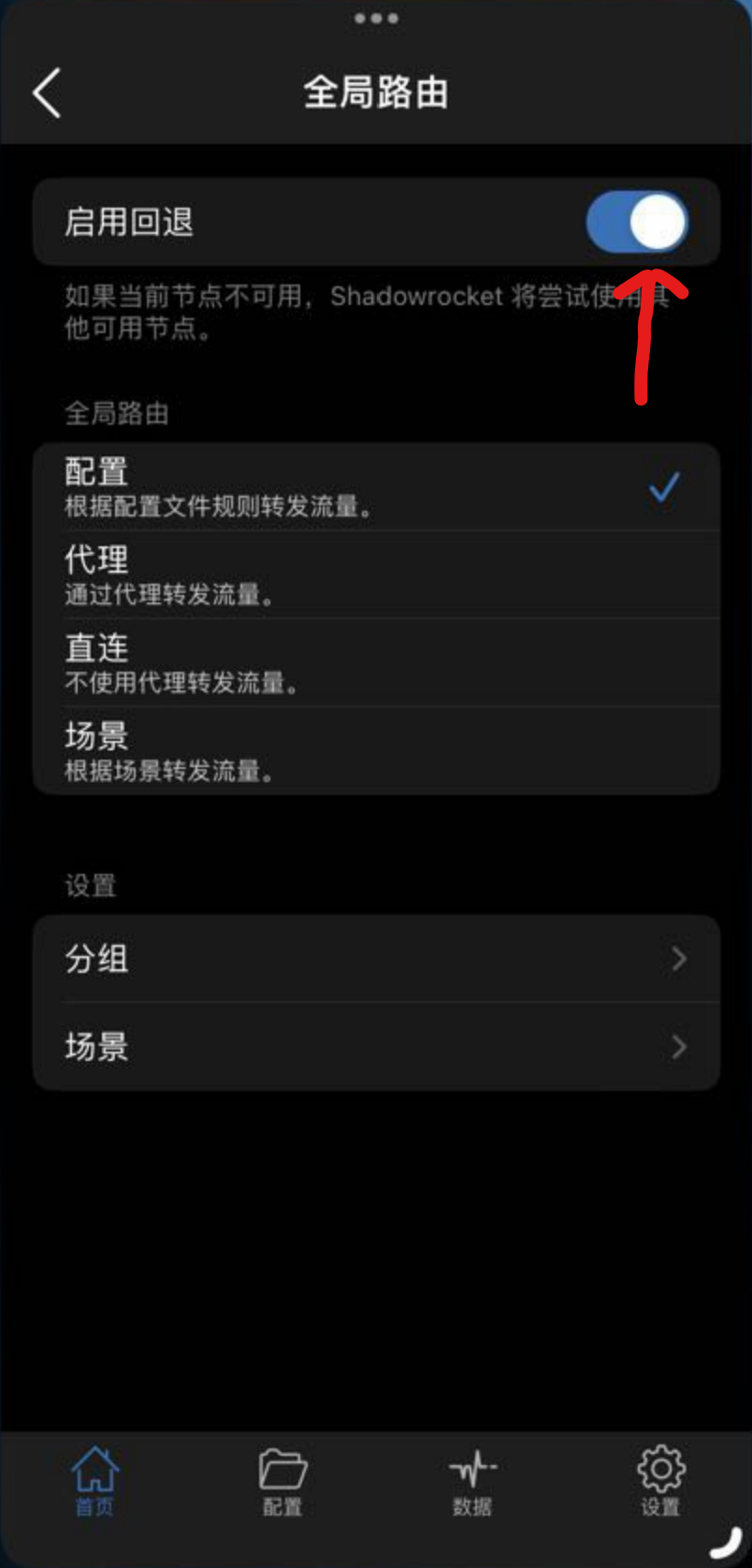Switch to the 配置 bottom tab
Screen dimensions: 752x1568
tap(282, 1480)
